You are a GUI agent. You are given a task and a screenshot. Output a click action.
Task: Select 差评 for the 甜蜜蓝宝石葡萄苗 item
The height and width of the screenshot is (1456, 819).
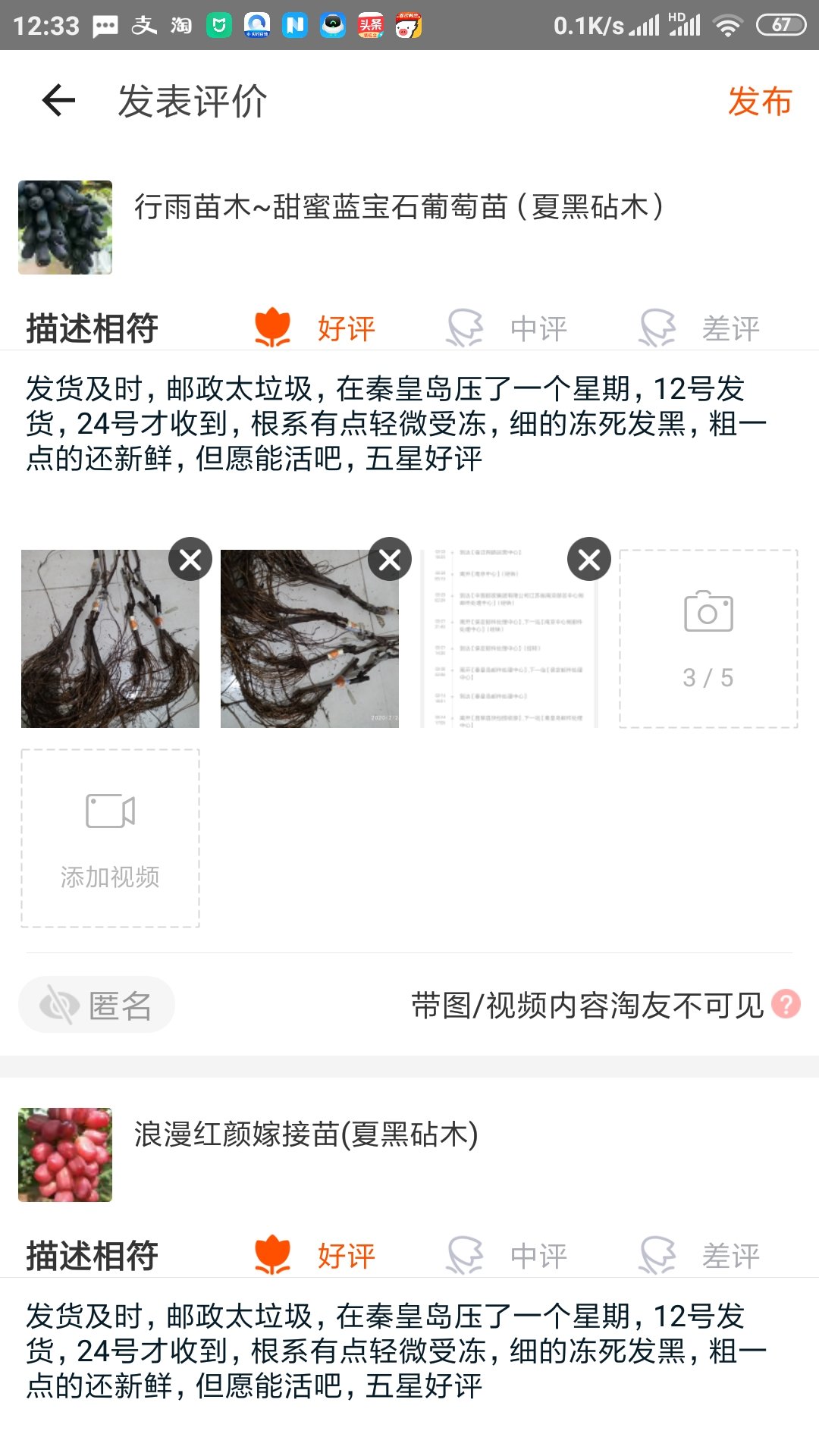699,328
